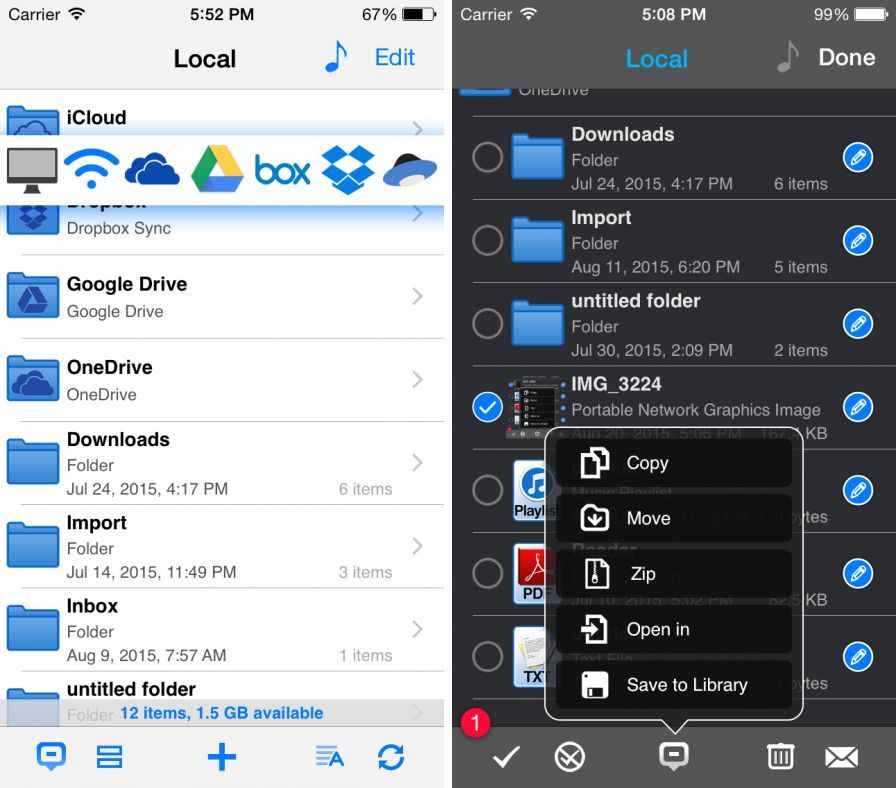Viewport: 896px width, 788px height.
Task: Open the sort by name option
Action: (x=329, y=757)
